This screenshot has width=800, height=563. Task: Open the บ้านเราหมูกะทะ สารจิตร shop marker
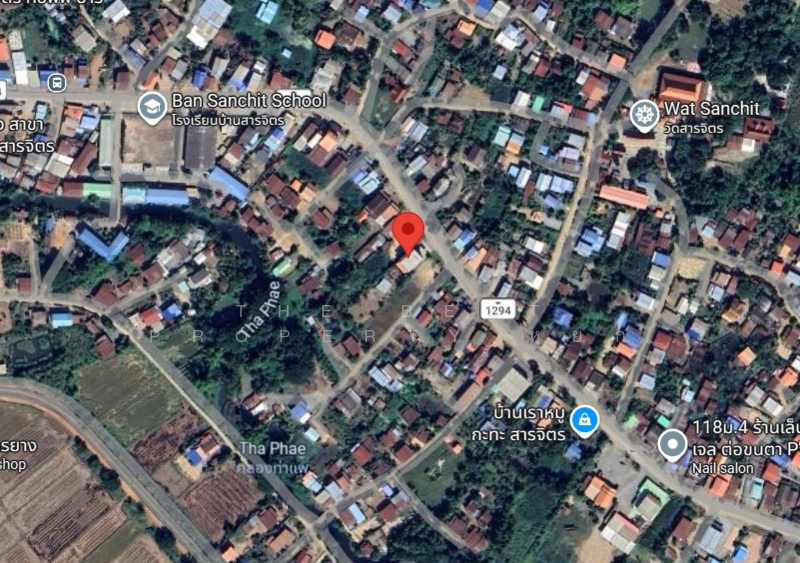point(583,423)
